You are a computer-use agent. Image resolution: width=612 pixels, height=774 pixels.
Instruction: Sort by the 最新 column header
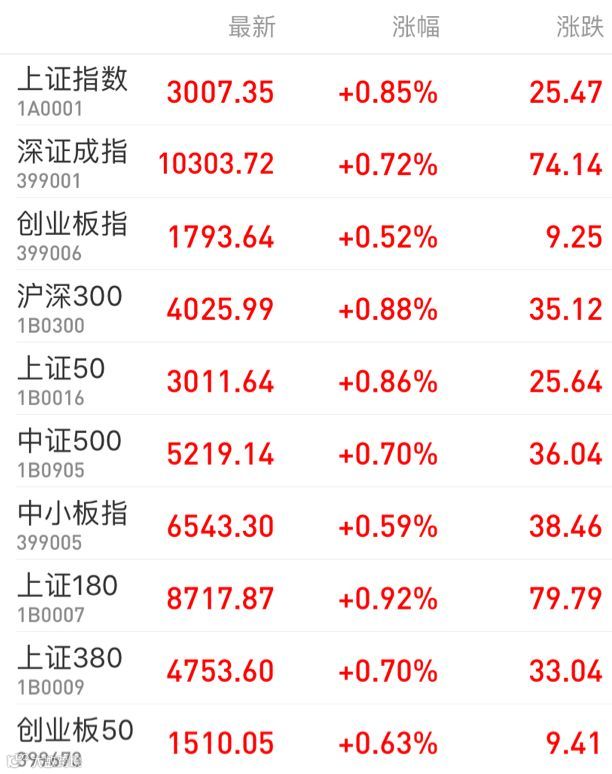(252, 27)
